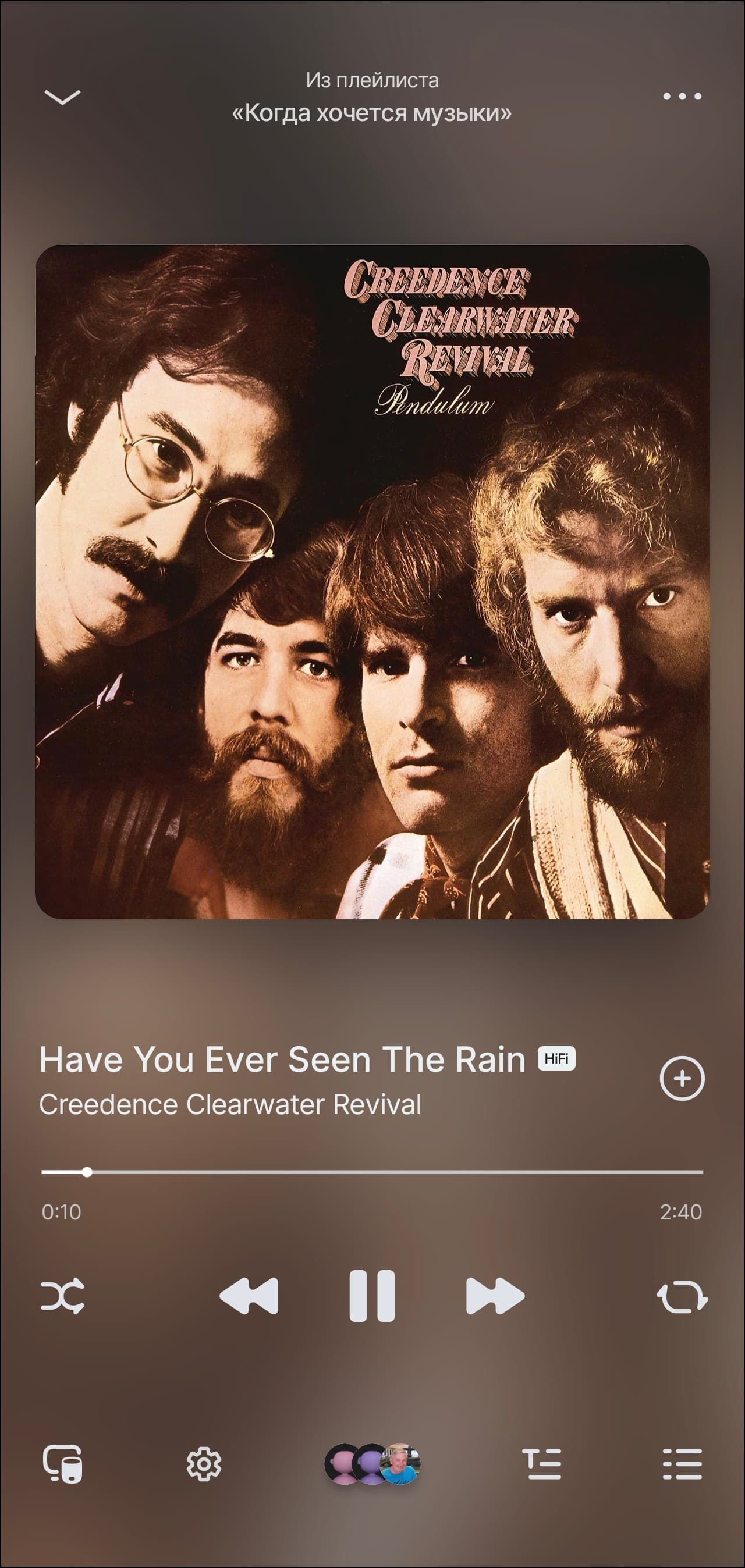Image resolution: width=745 pixels, height=1568 pixels.
Task: Open the three-dot overflow menu
Action: coord(682,96)
